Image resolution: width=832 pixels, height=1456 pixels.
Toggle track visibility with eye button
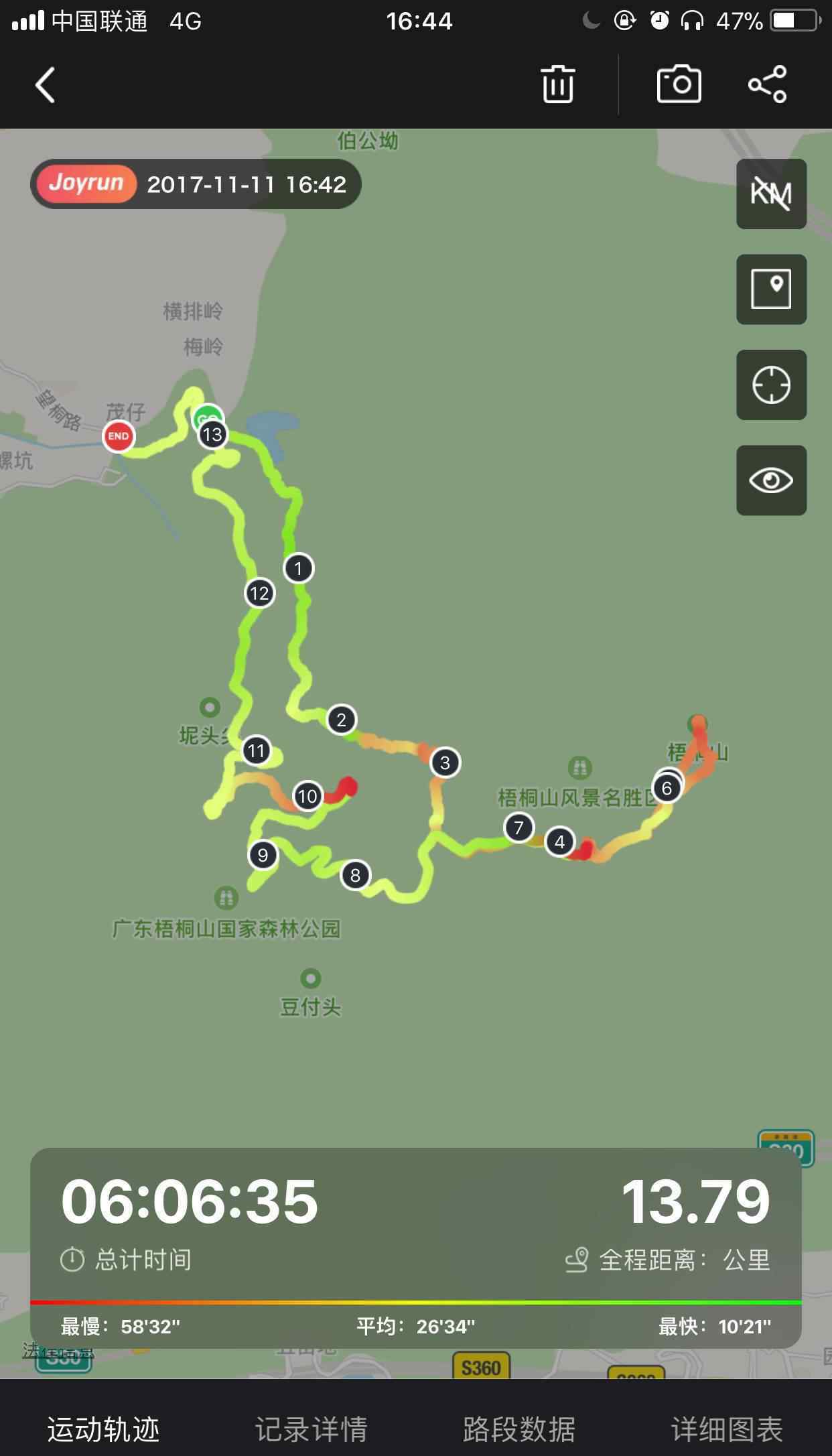[x=771, y=480]
